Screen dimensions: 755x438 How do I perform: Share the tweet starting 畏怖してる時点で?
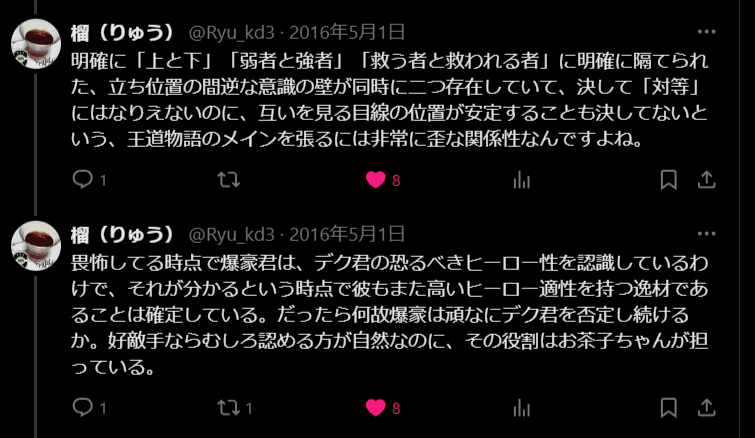click(x=705, y=407)
